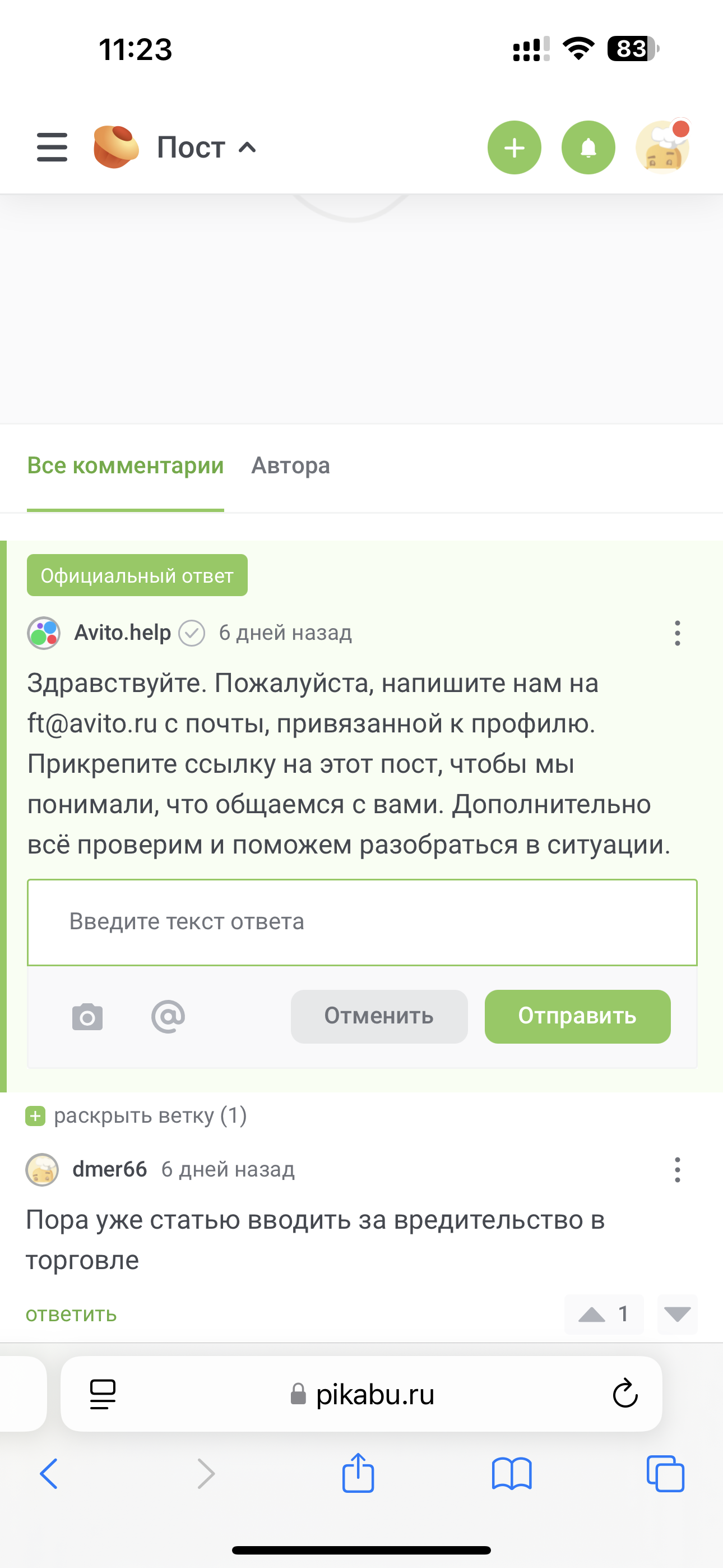Open Safari share sheet

coord(358,1473)
